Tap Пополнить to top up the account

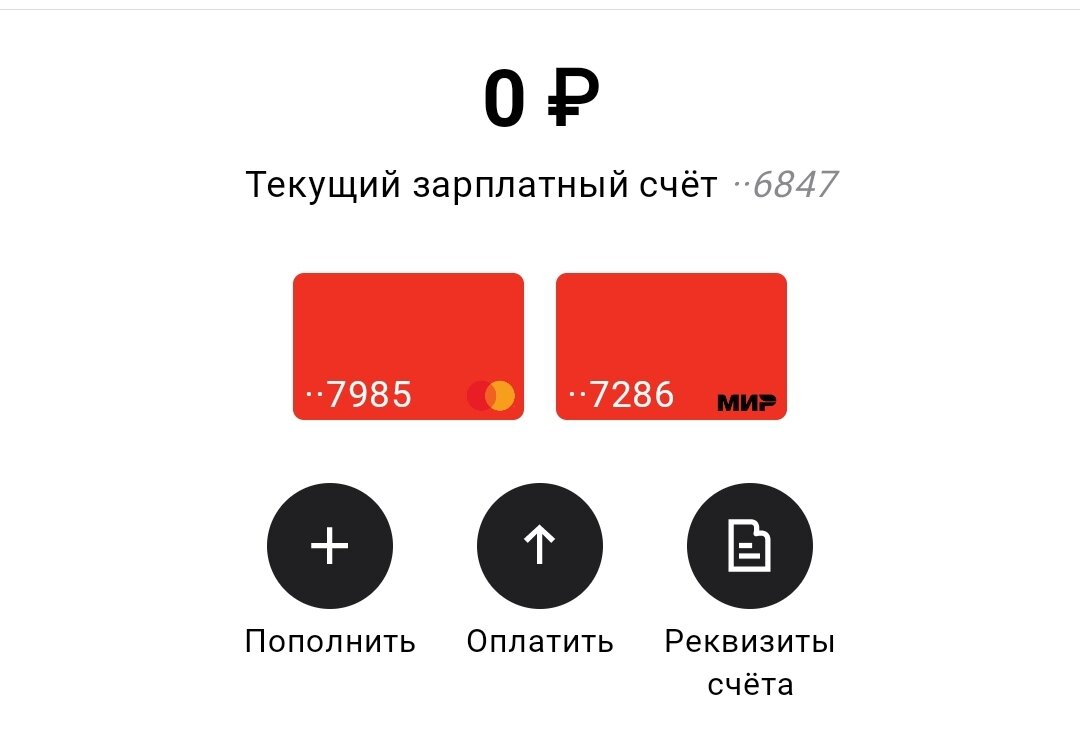(330, 546)
